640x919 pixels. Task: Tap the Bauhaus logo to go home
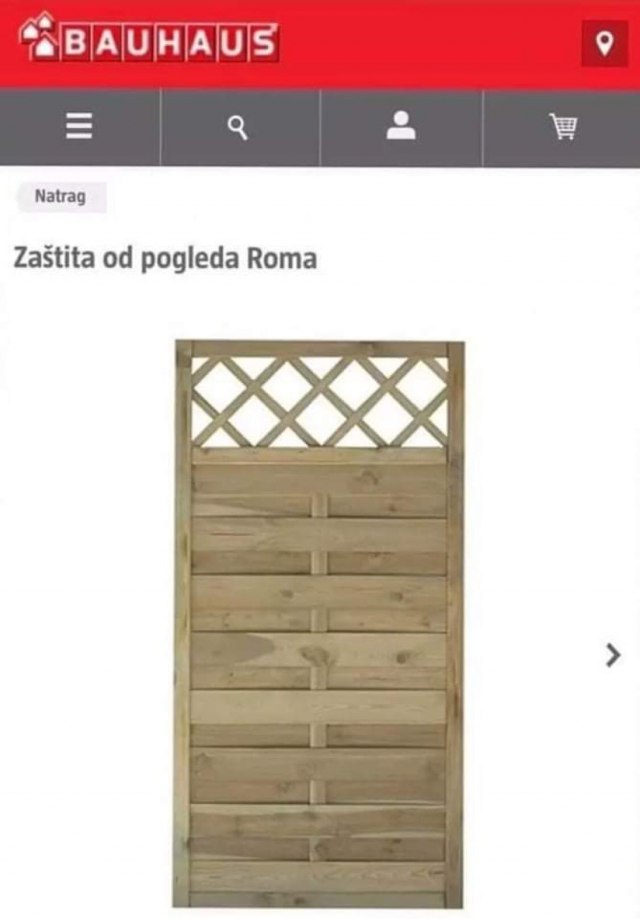point(148,42)
